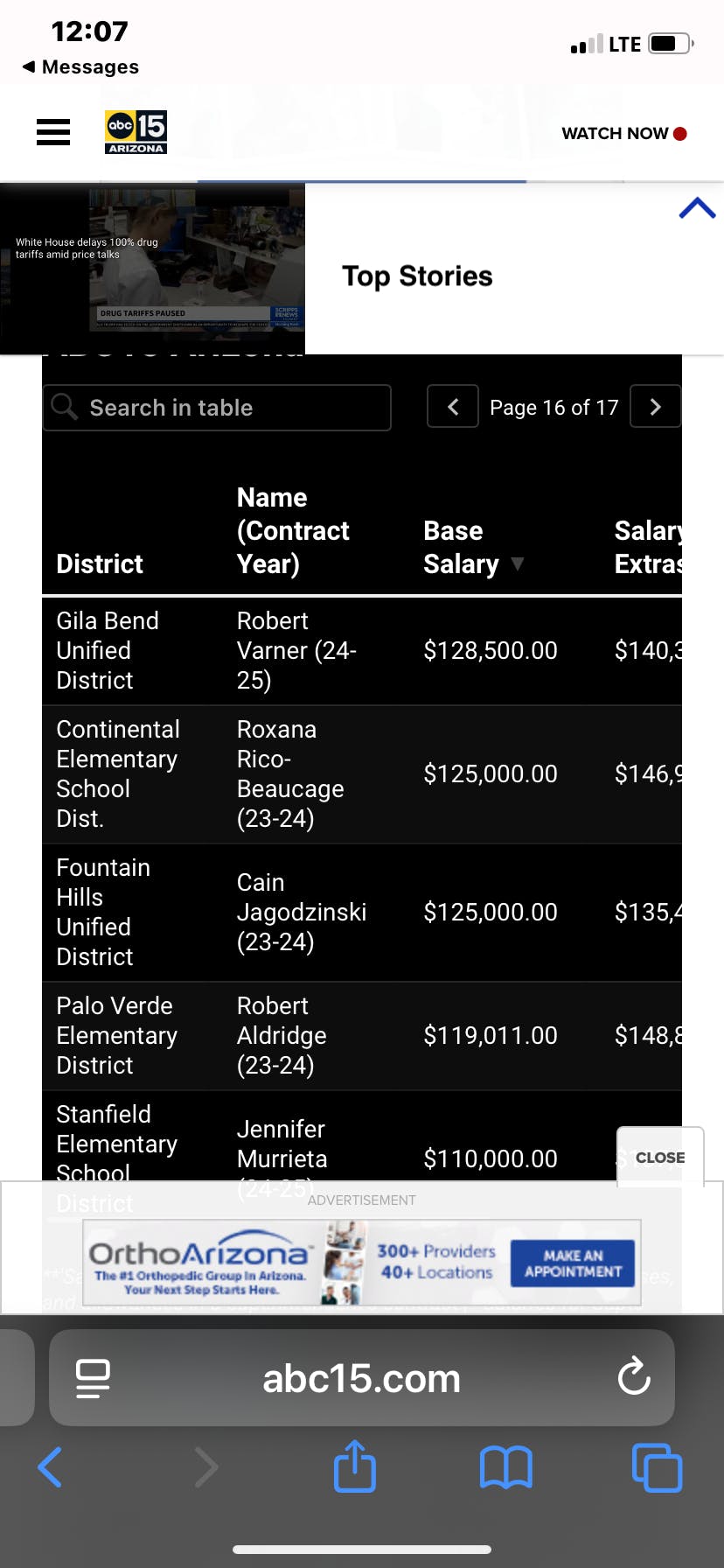Tap the abc15.com address bar
The height and width of the screenshot is (1568, 724).
tap(361, 1378)
